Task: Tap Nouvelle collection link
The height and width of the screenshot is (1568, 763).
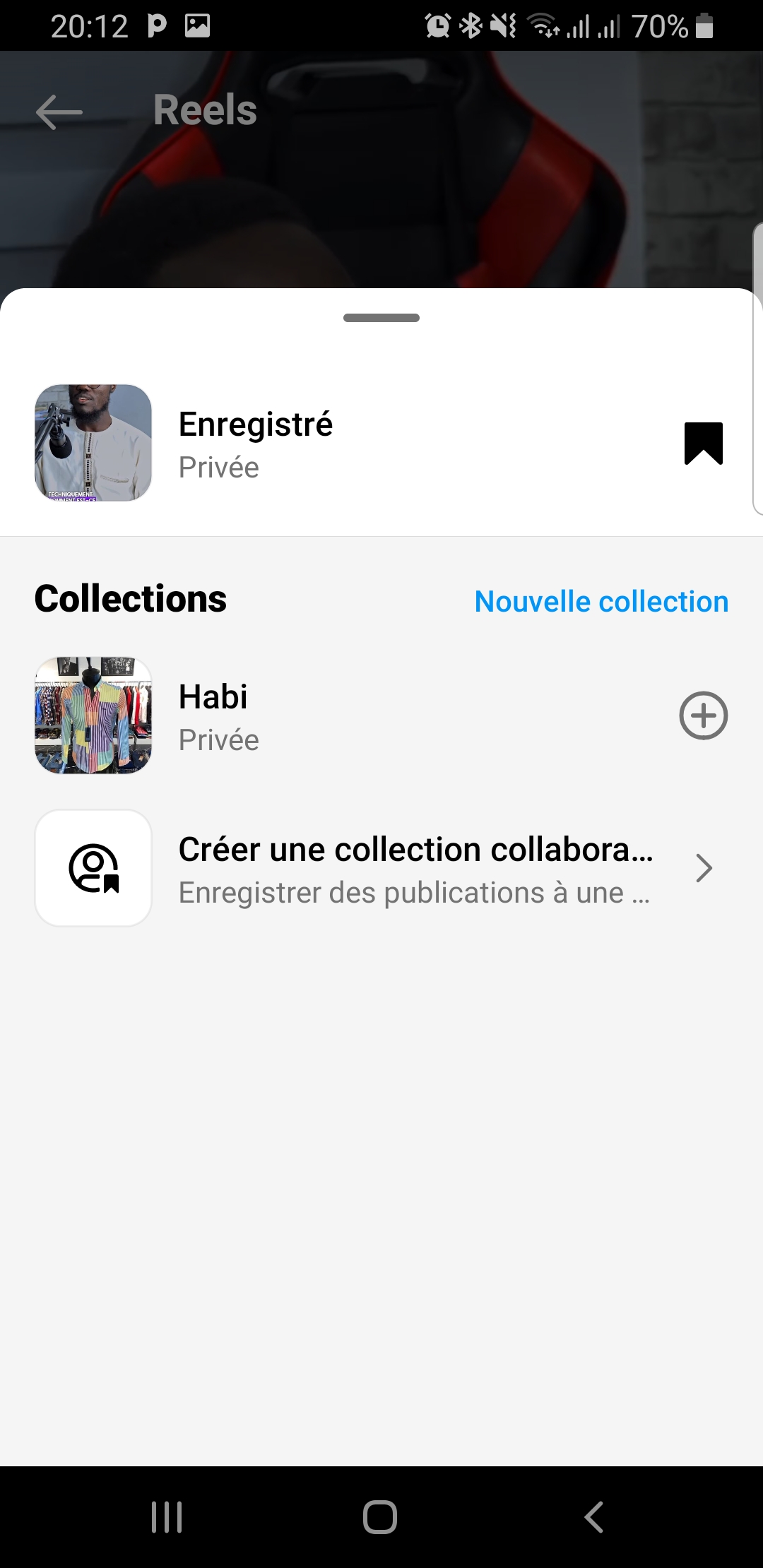Action: [x=601, y=602]
